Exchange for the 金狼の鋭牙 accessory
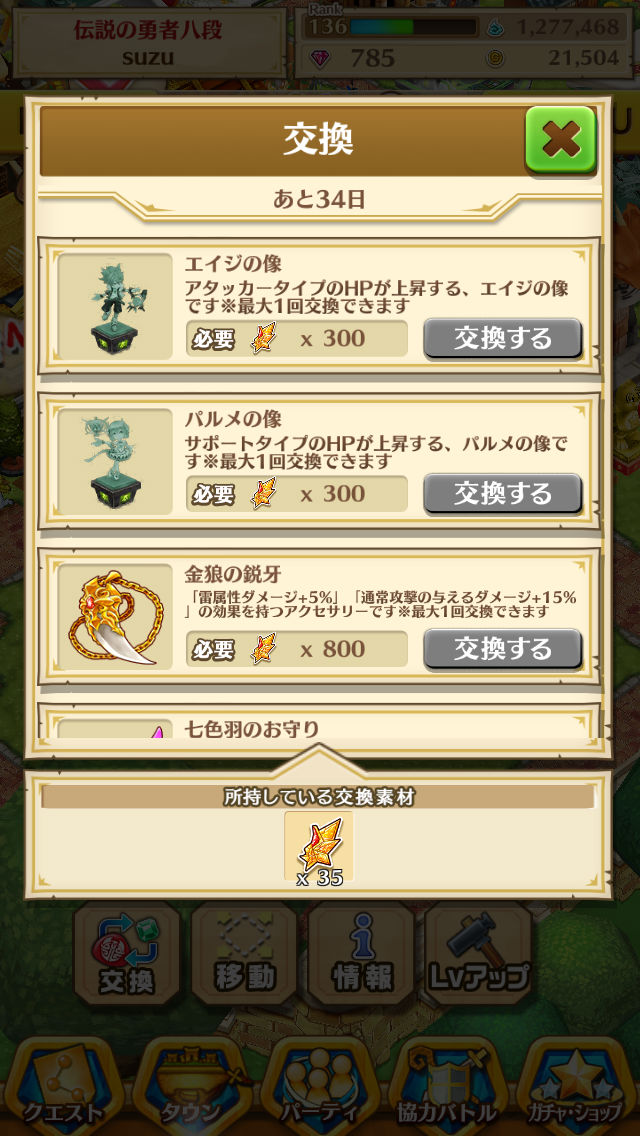 [502, 649]
